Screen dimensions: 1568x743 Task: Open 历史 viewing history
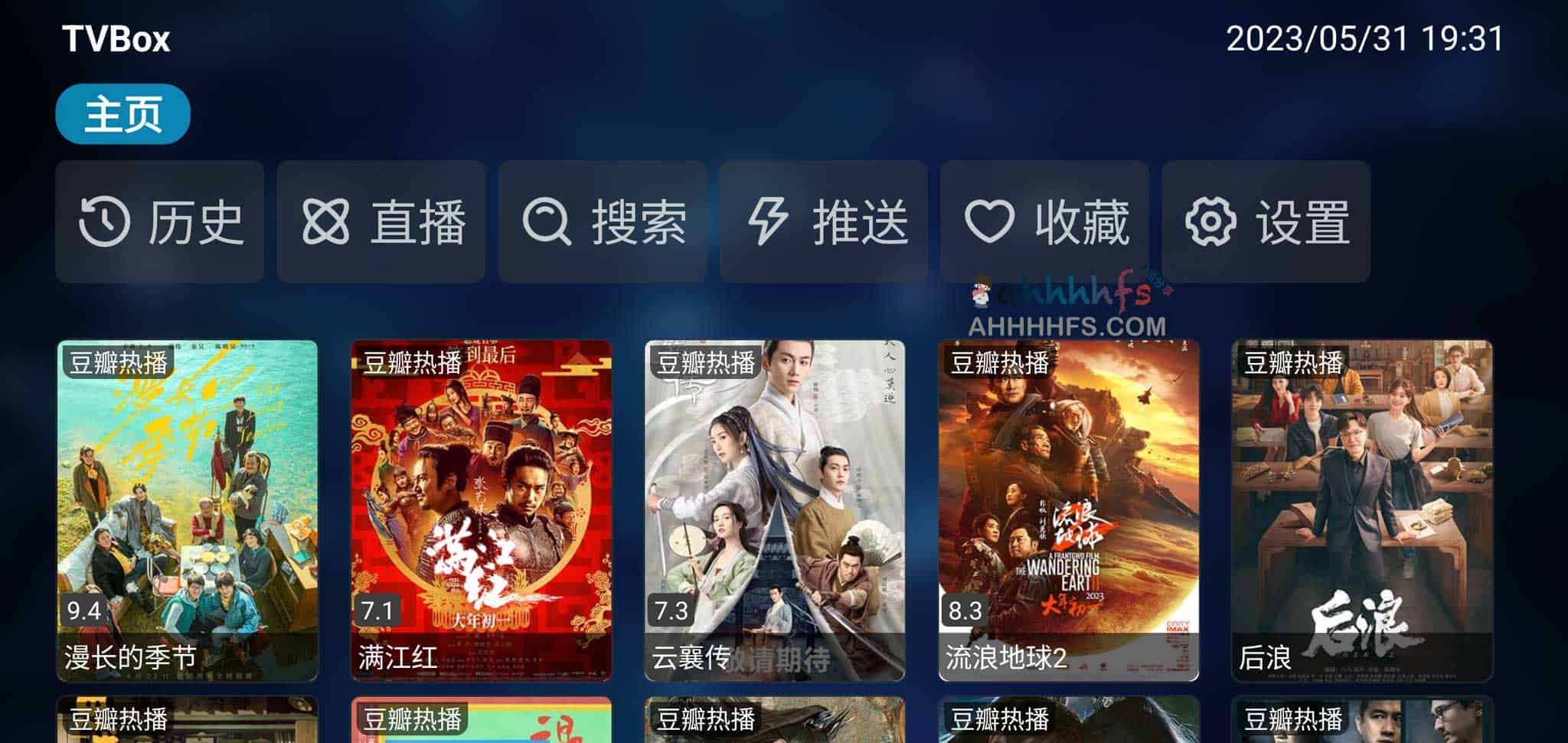pos(160,222)
